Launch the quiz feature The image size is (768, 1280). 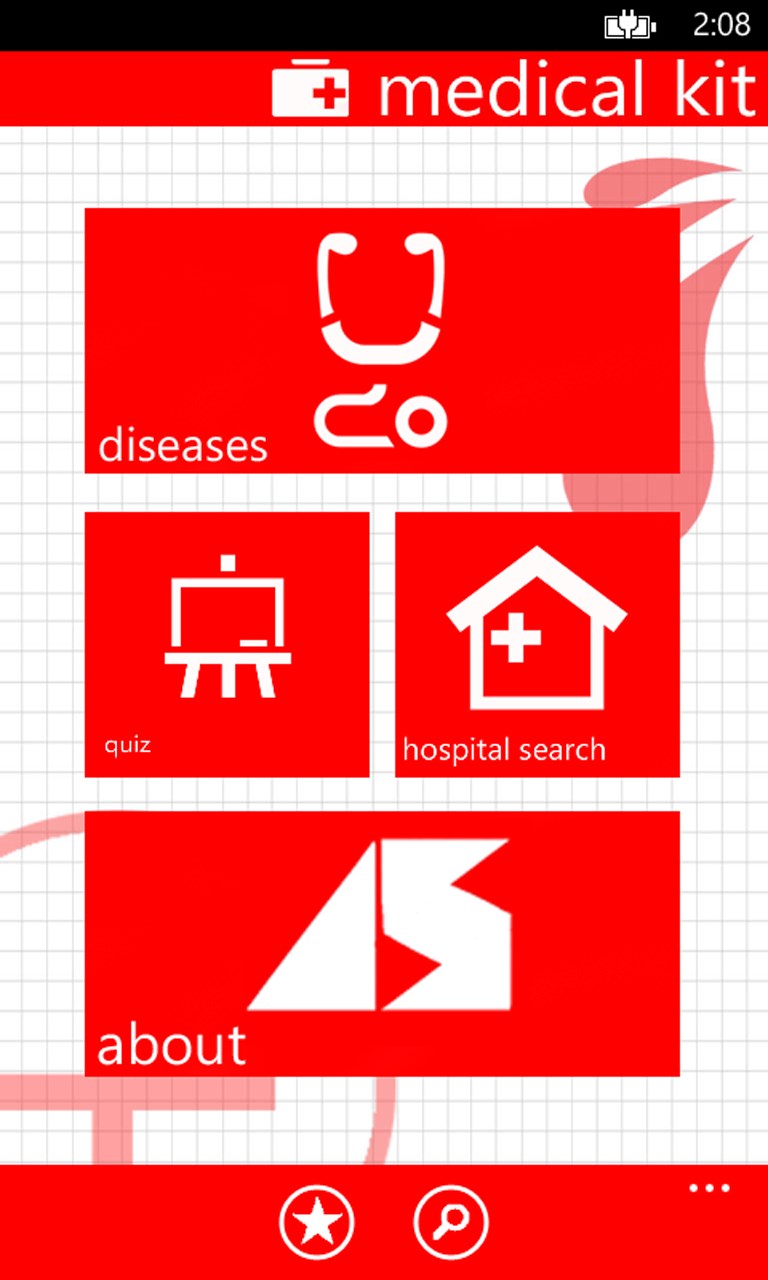226,643
